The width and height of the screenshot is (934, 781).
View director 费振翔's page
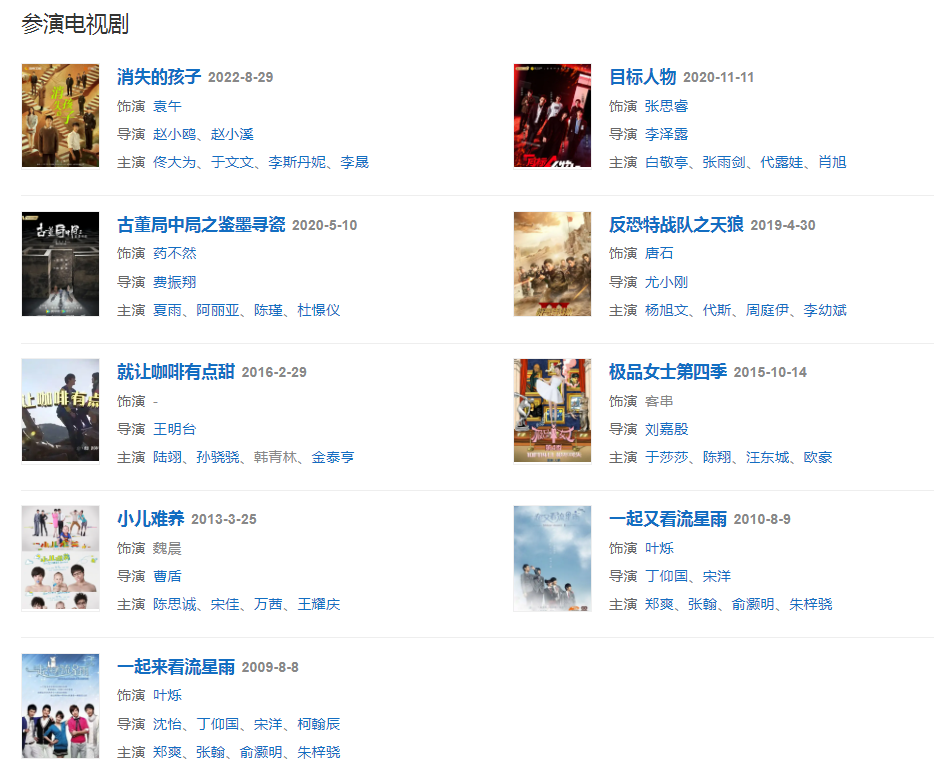(x=175, y=282)
